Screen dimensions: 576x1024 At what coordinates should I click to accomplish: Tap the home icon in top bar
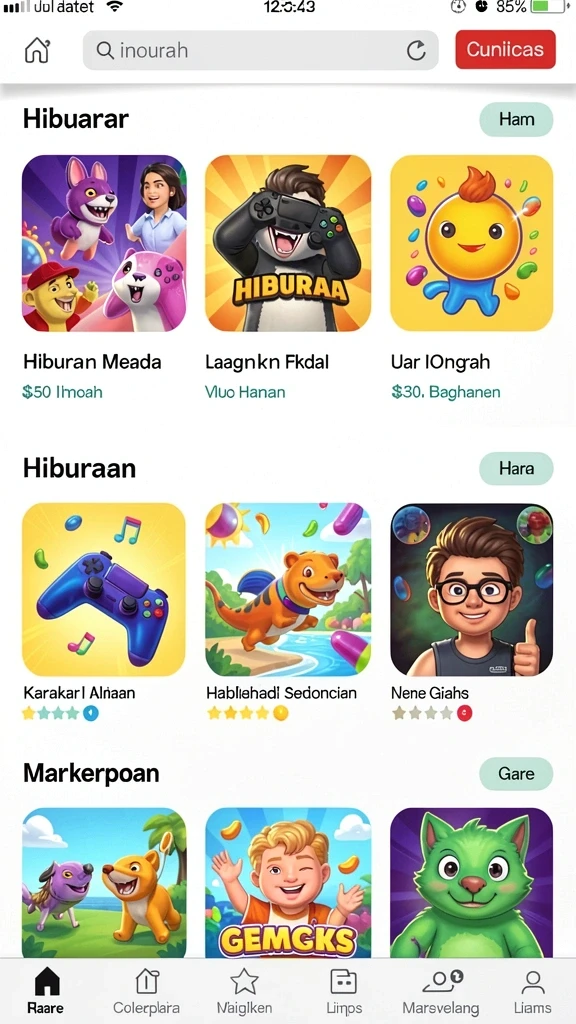[37, 50]
